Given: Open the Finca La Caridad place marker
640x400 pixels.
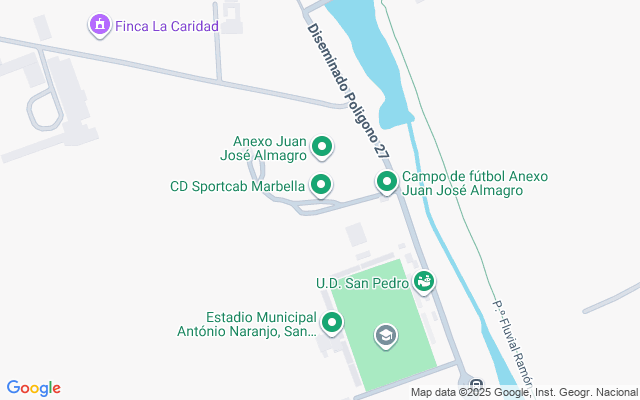Looking at the screenshot, I should [x=99, y=25].
